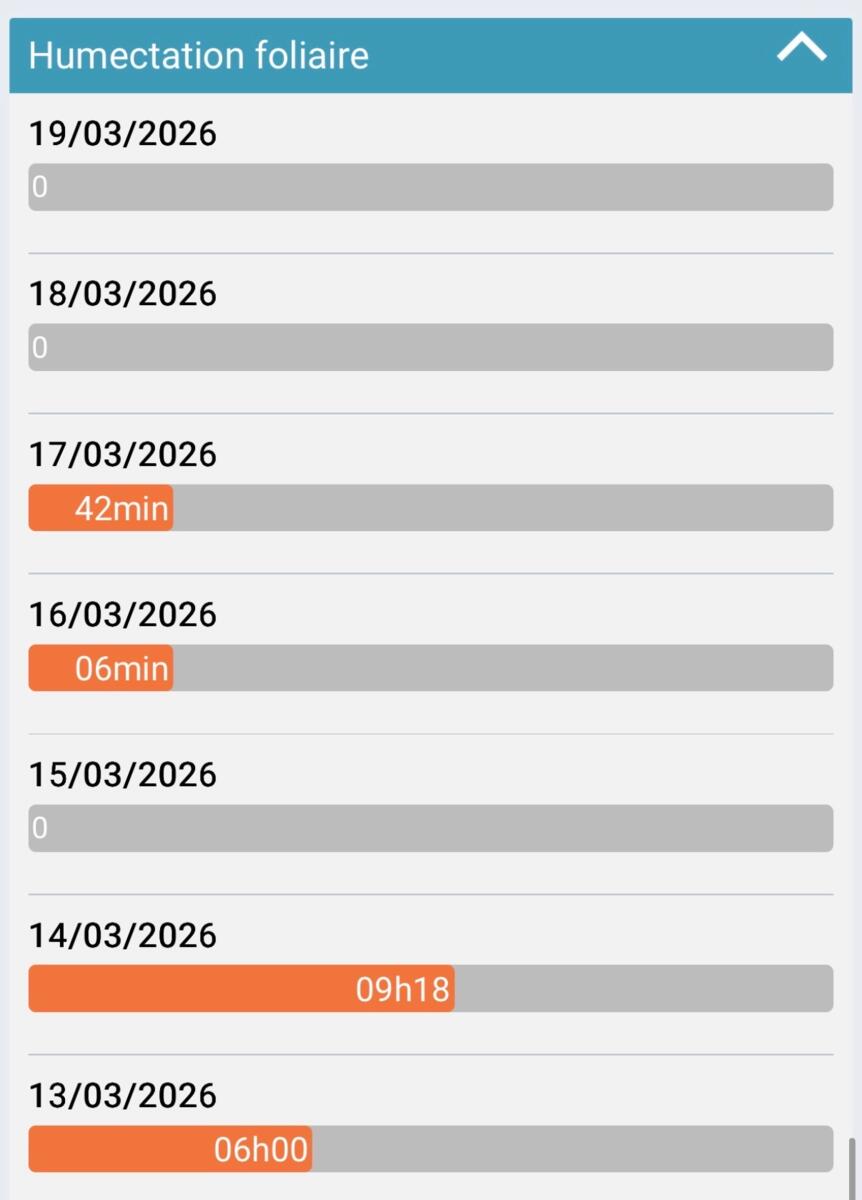The height and width of the screenshot is (1200, 862).
Task: Collapse the Humectation foliaire section
Action: click(801, 49)
